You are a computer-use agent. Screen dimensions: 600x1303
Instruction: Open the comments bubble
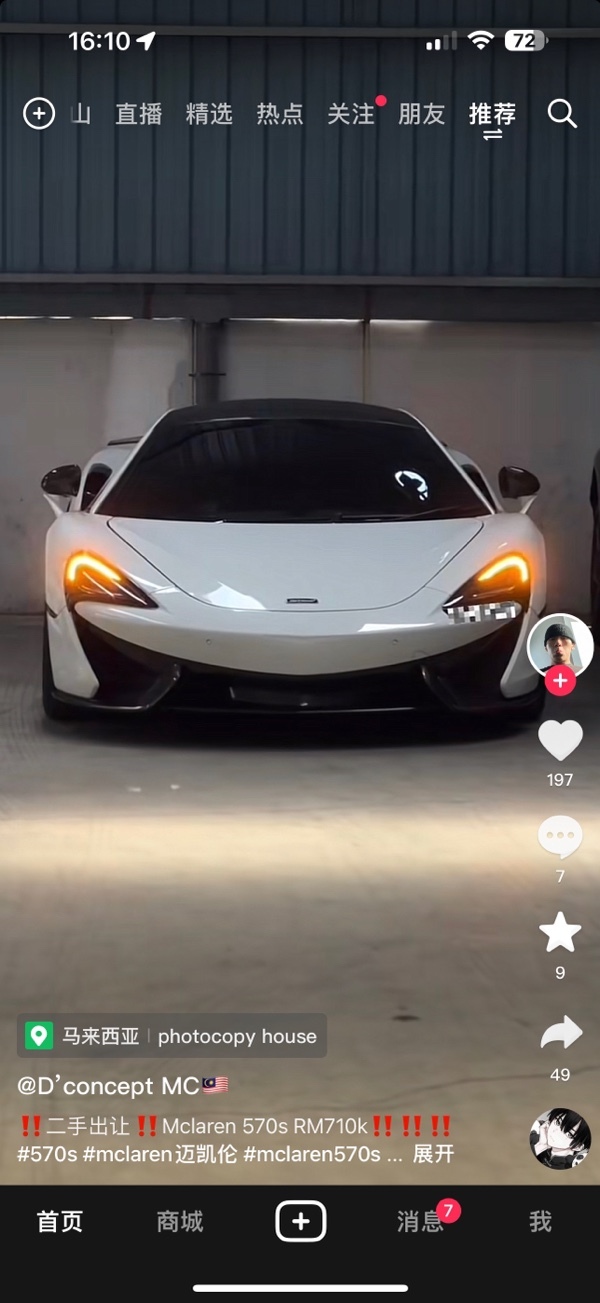pyautogui.click(x=560, y=837)
